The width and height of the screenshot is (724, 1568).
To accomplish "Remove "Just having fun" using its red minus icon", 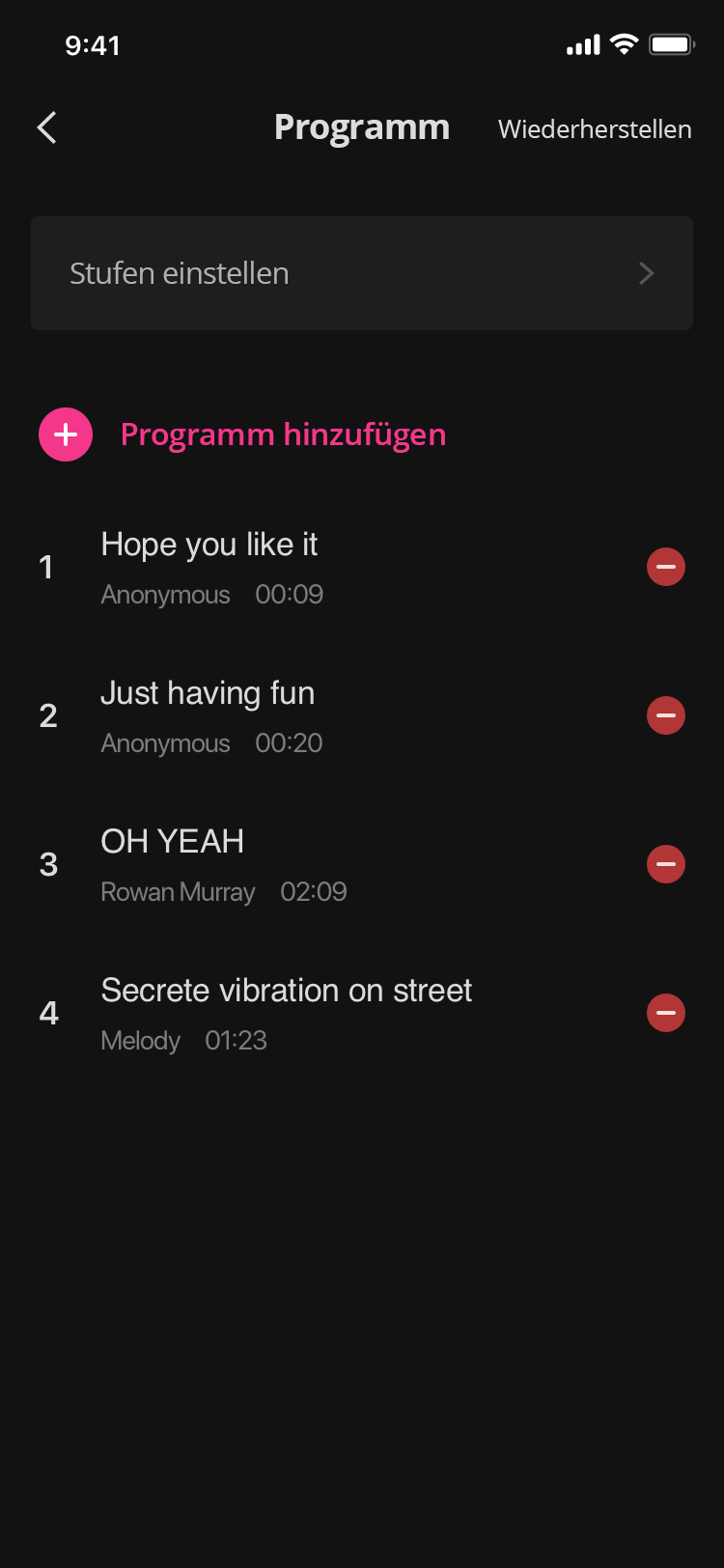I will (666, 715).
